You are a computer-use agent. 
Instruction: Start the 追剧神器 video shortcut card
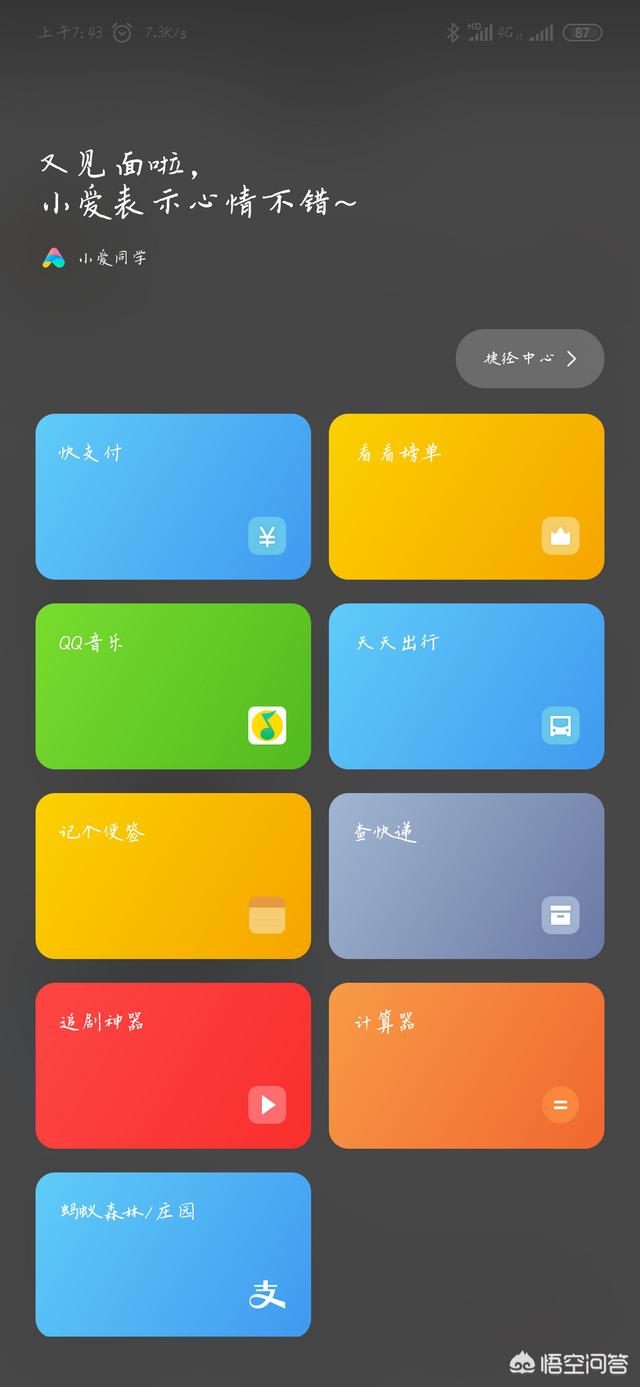pos(173,1066)
